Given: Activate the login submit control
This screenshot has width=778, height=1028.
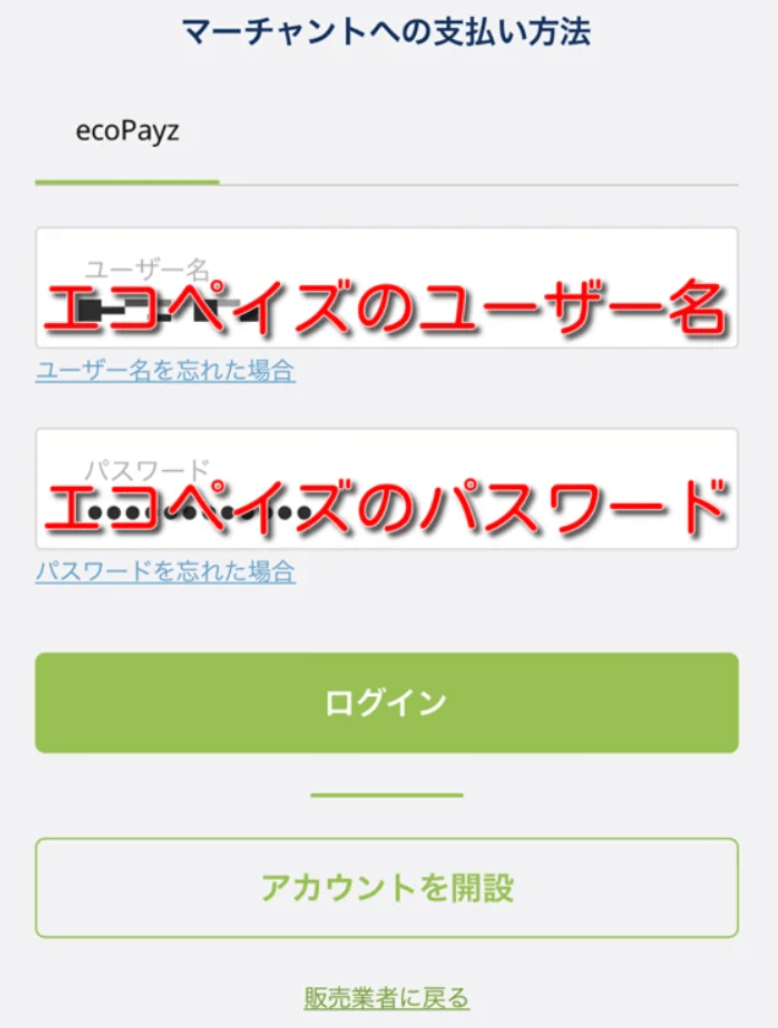Looking at the screenshot, I should click(389, 704).
